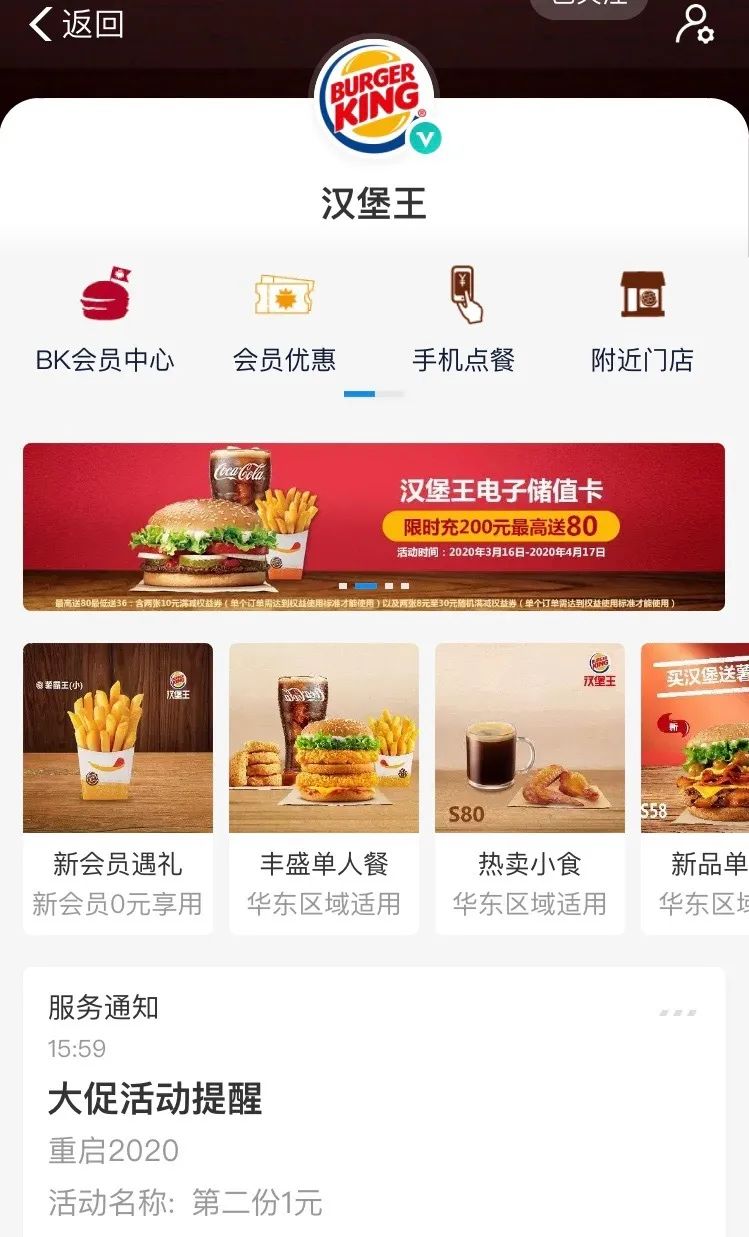
Task: Select the 丰盛单人餐 meal card
Action: point(323,738)
